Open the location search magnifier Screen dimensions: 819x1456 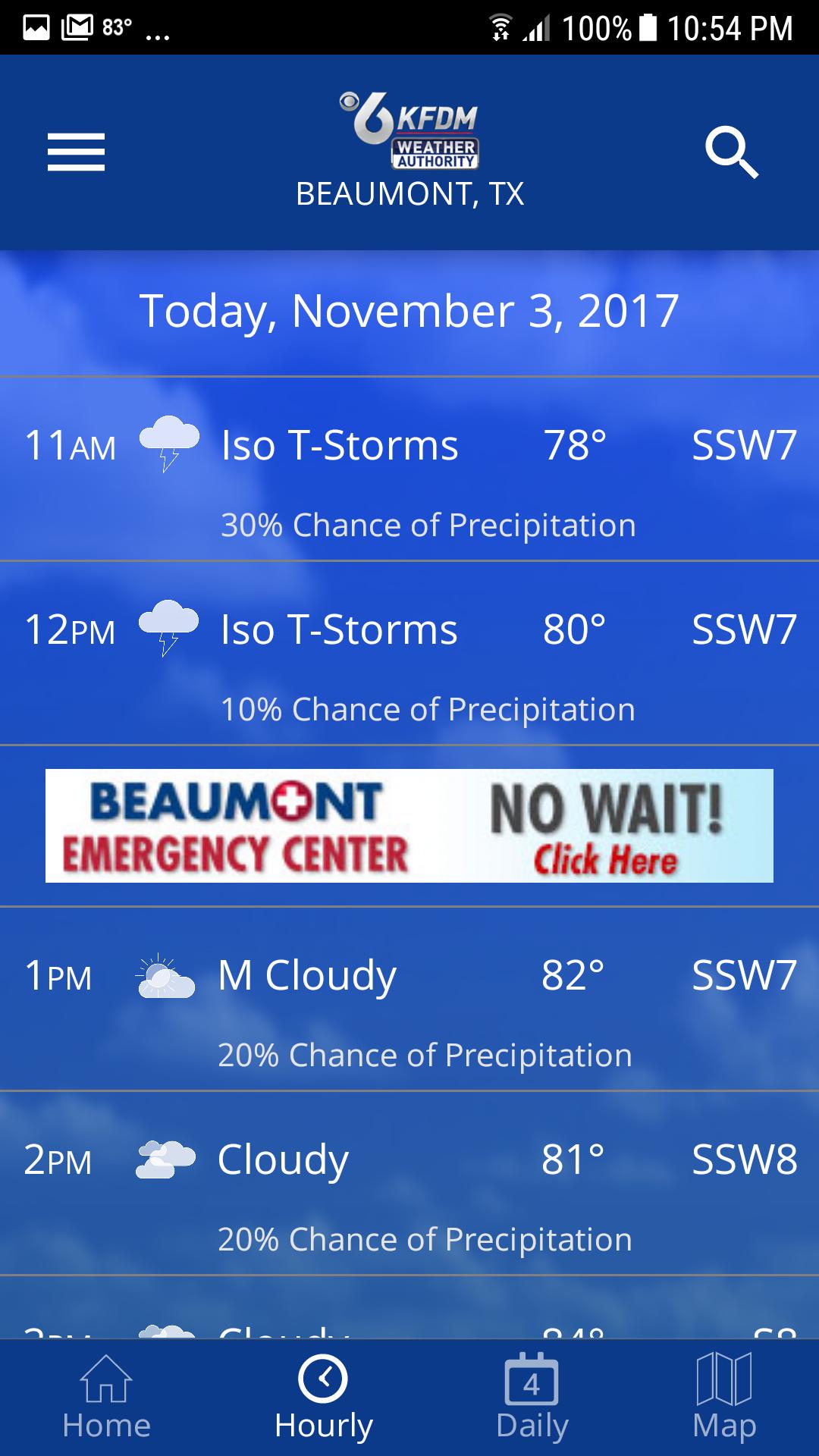tap(731, 152)
